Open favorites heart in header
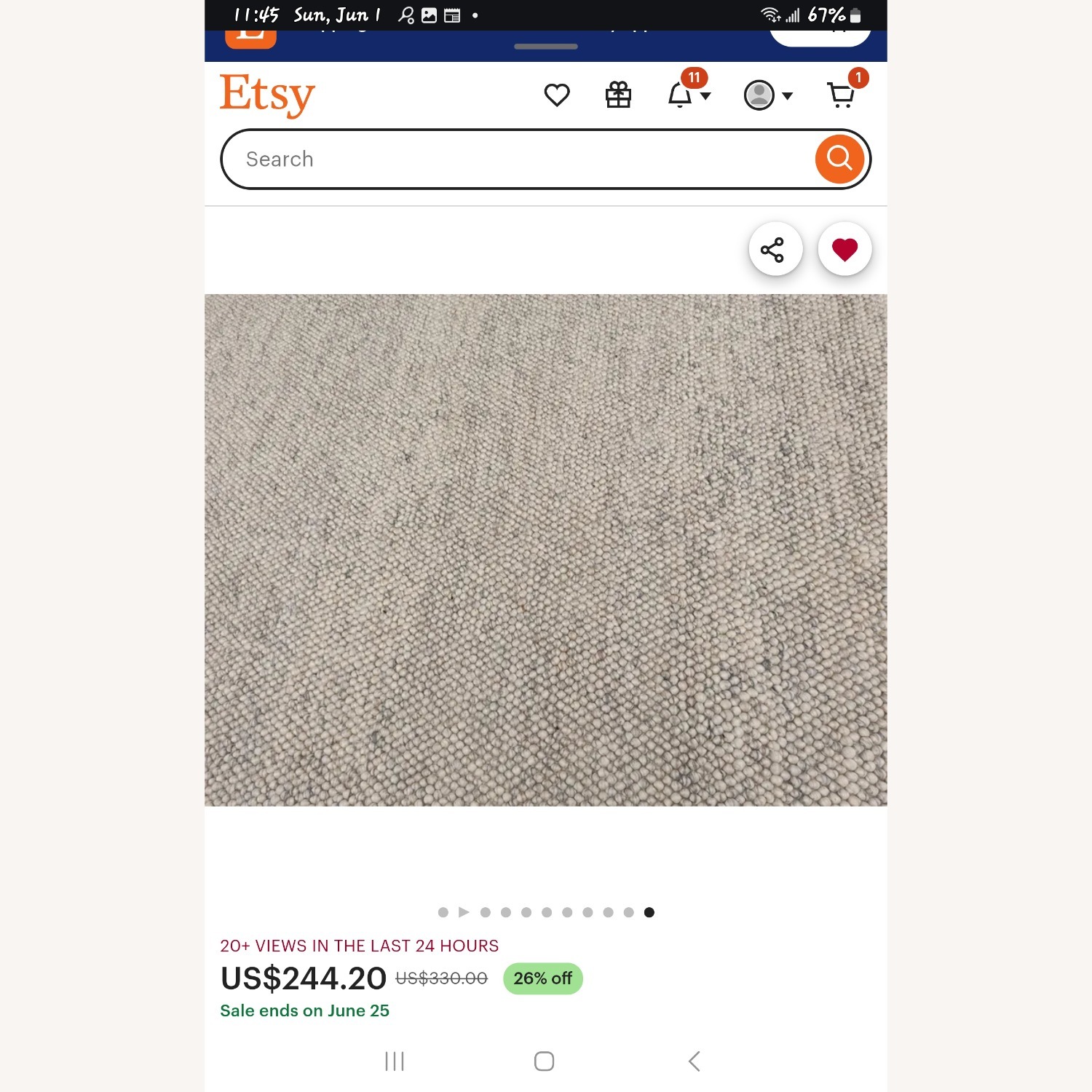 (557, 95)
